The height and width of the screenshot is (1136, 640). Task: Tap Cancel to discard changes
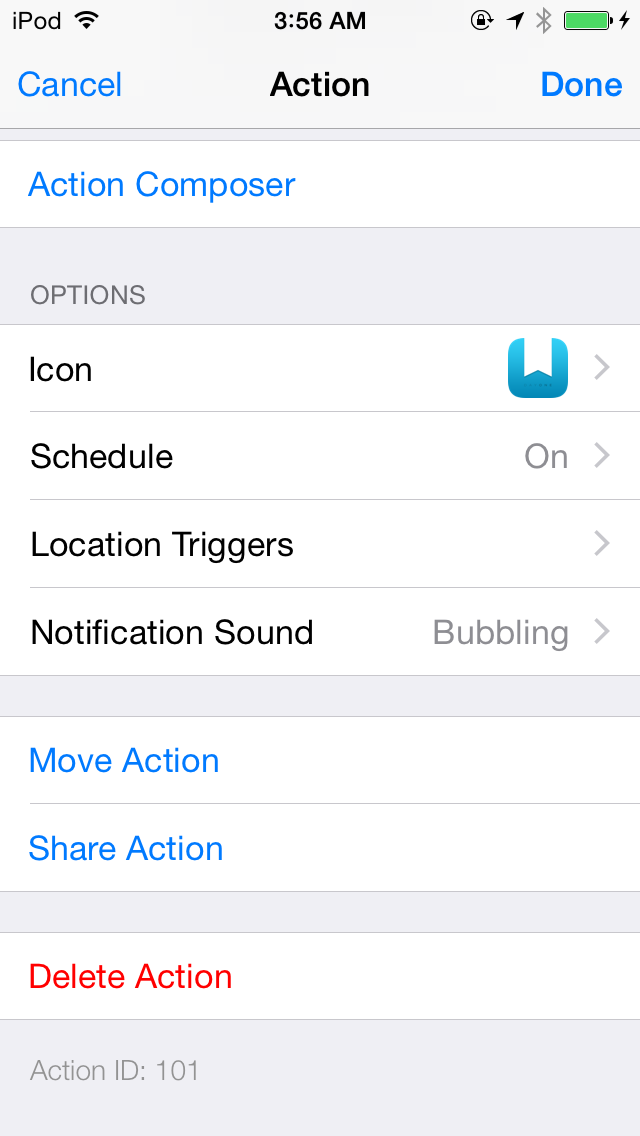coord(70,85)
